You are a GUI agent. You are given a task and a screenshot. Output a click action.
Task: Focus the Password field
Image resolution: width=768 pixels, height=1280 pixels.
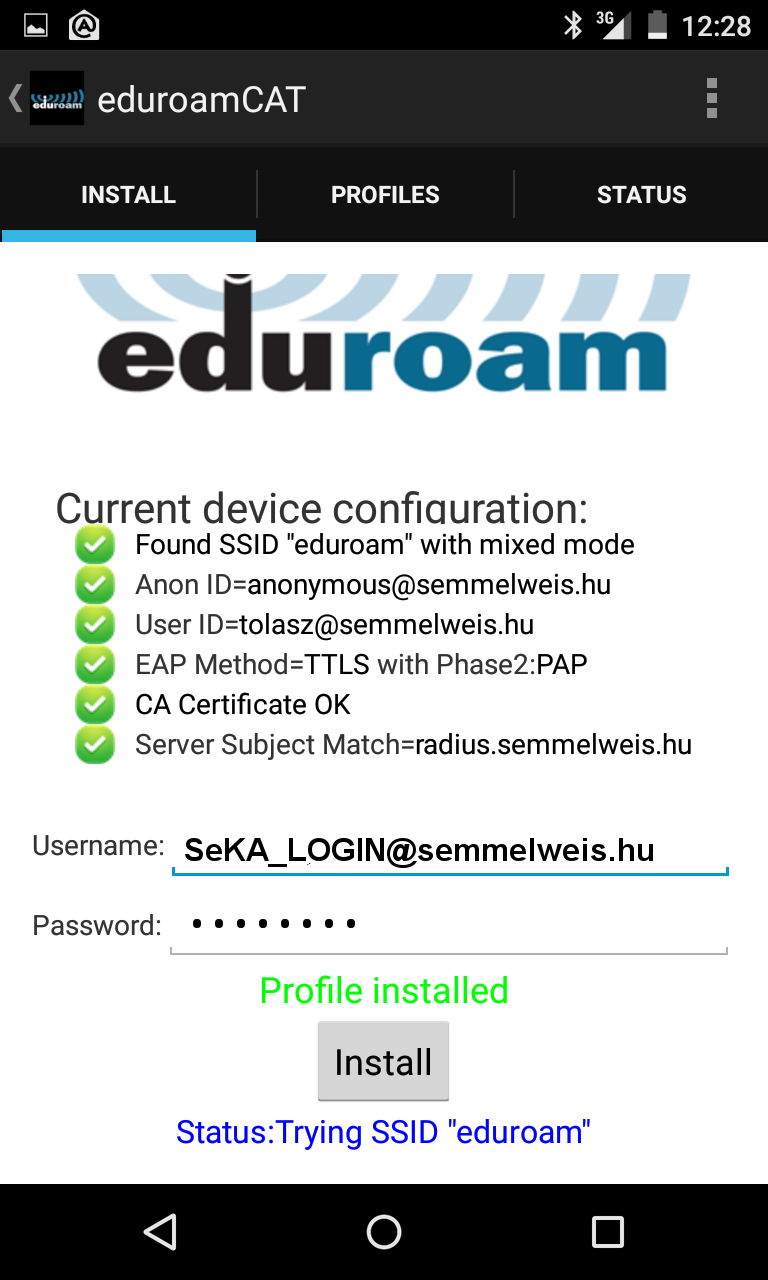tap(450, 925)
